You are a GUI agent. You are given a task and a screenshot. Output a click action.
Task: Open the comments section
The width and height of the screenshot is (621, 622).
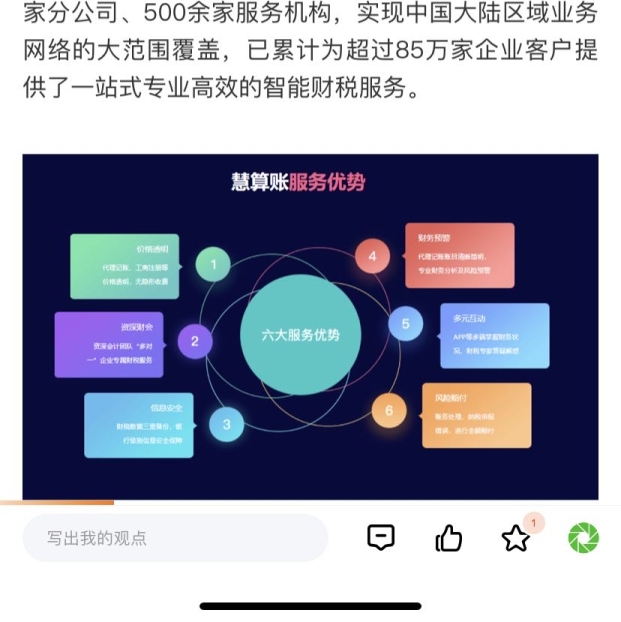point(381,538)
